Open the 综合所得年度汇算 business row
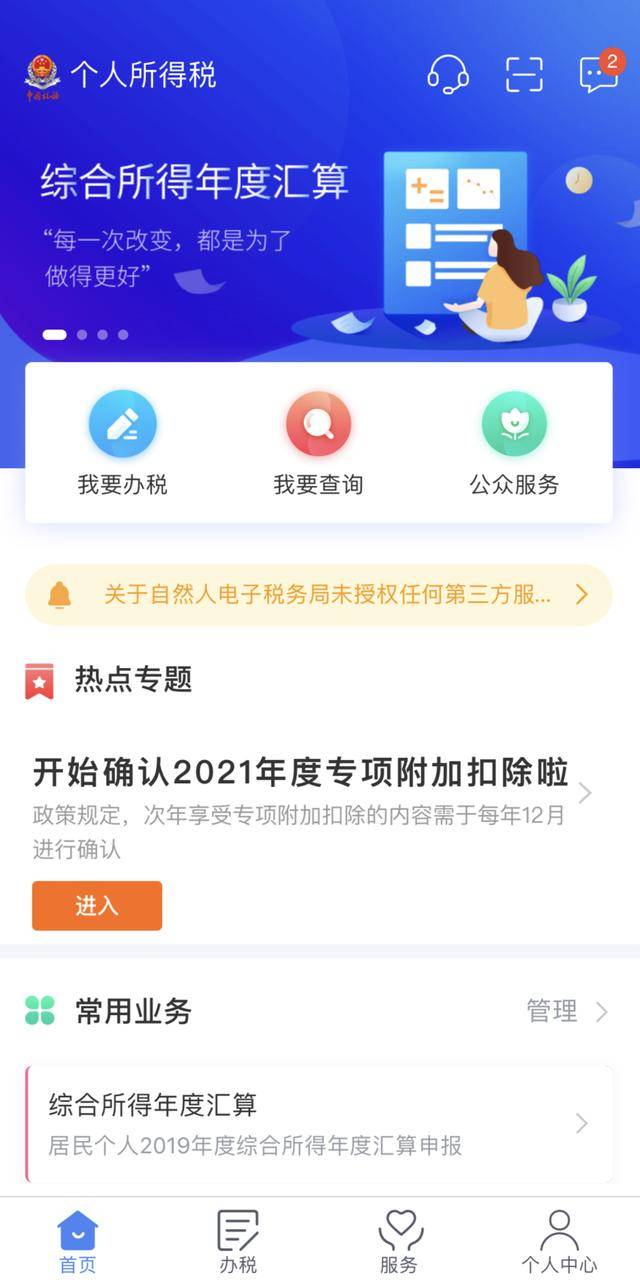Image resolution: width=640 pixels, height=1286 pixels. coord(319,1124)
